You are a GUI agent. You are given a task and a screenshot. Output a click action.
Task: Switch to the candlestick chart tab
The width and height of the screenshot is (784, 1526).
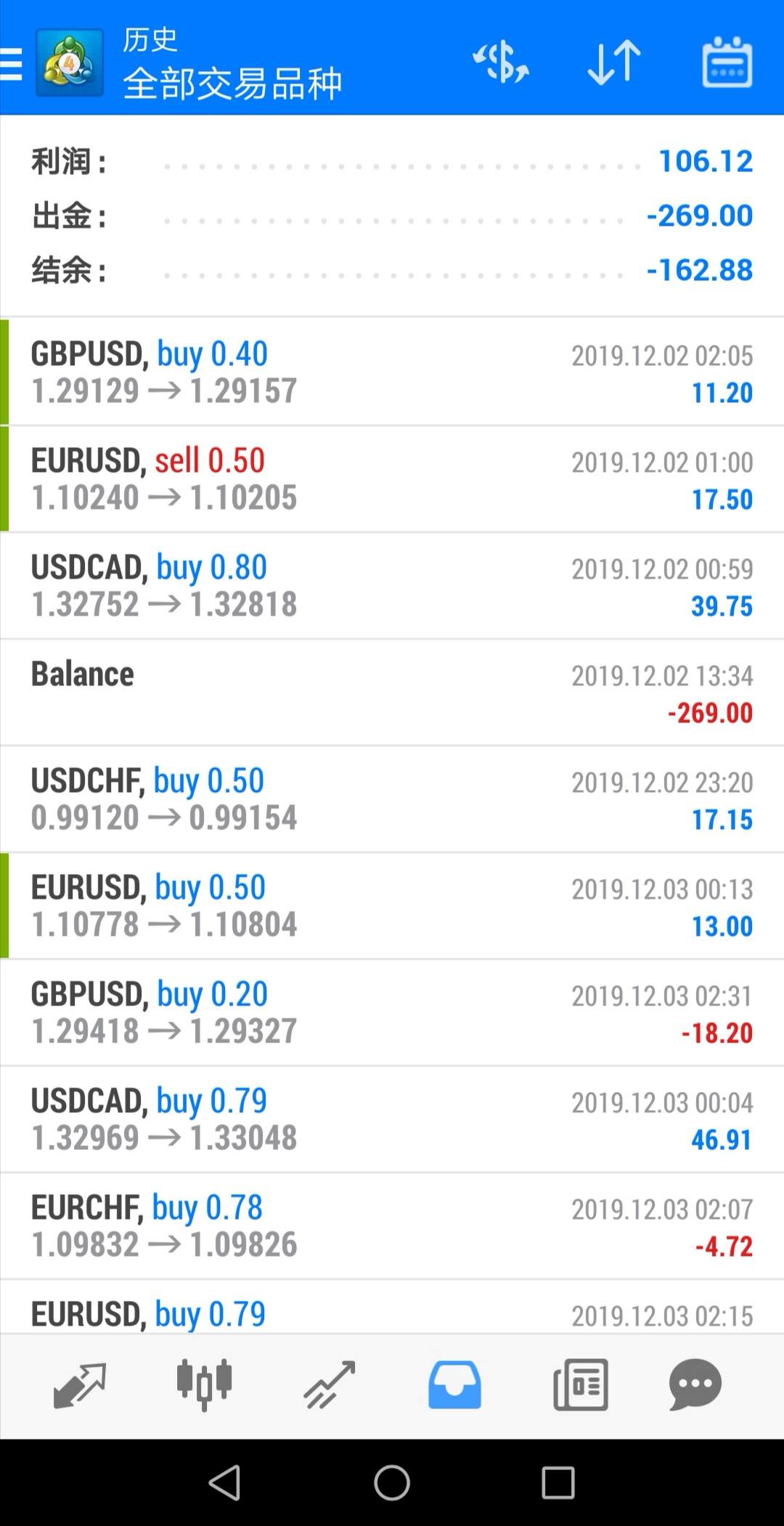pyautogui.click(x=204, y=1385)
